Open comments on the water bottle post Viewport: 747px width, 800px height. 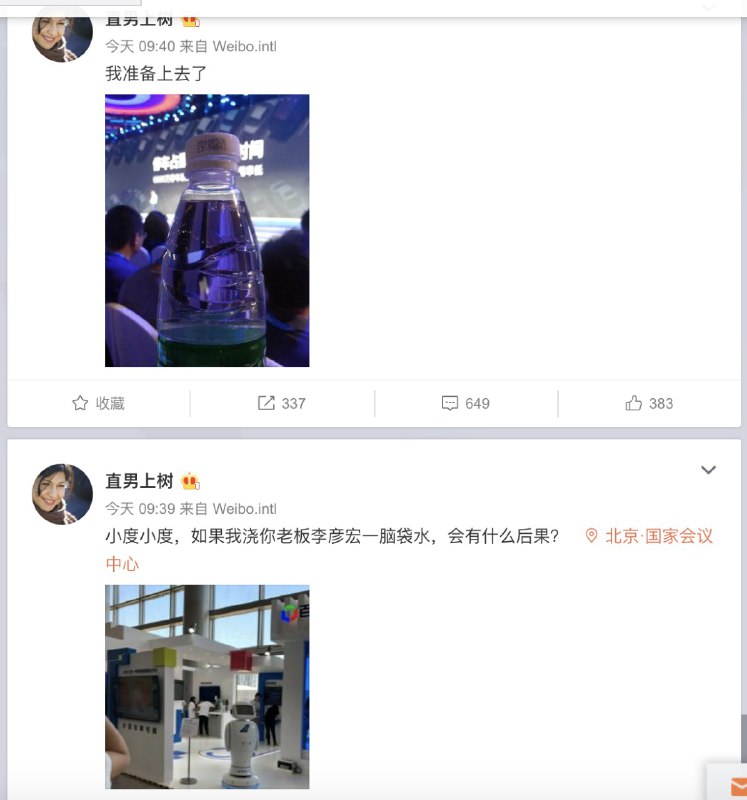[465, 403]
